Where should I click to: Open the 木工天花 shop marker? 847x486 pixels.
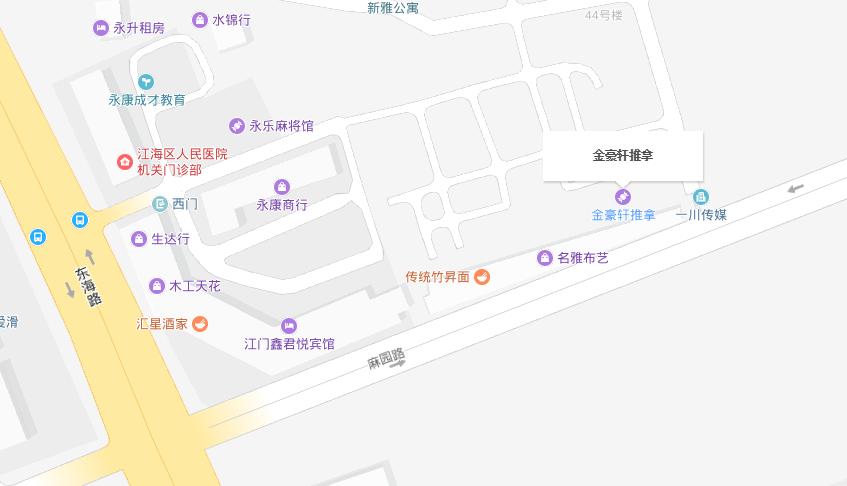157,286
